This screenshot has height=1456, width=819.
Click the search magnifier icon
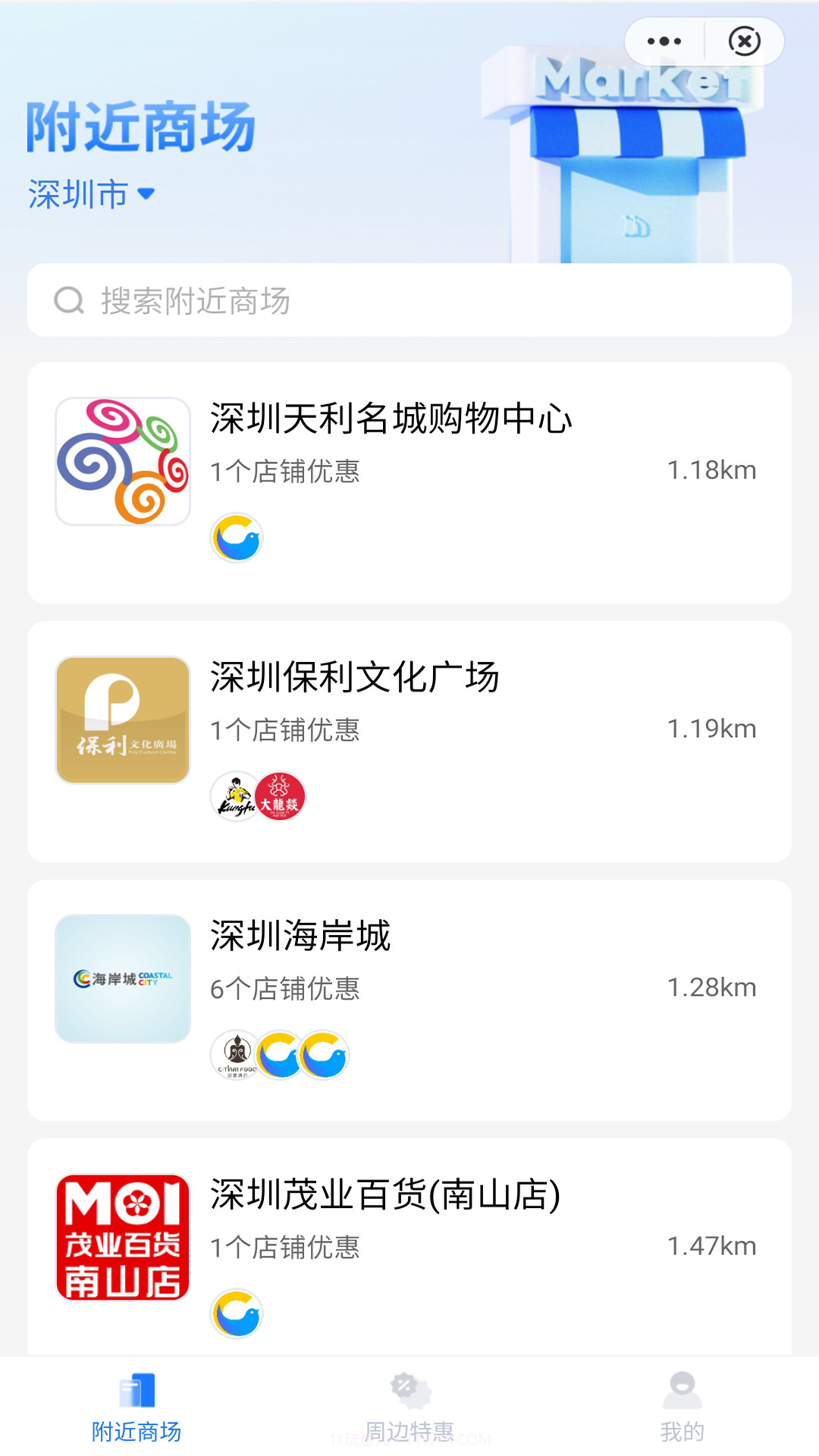[69, 300]
